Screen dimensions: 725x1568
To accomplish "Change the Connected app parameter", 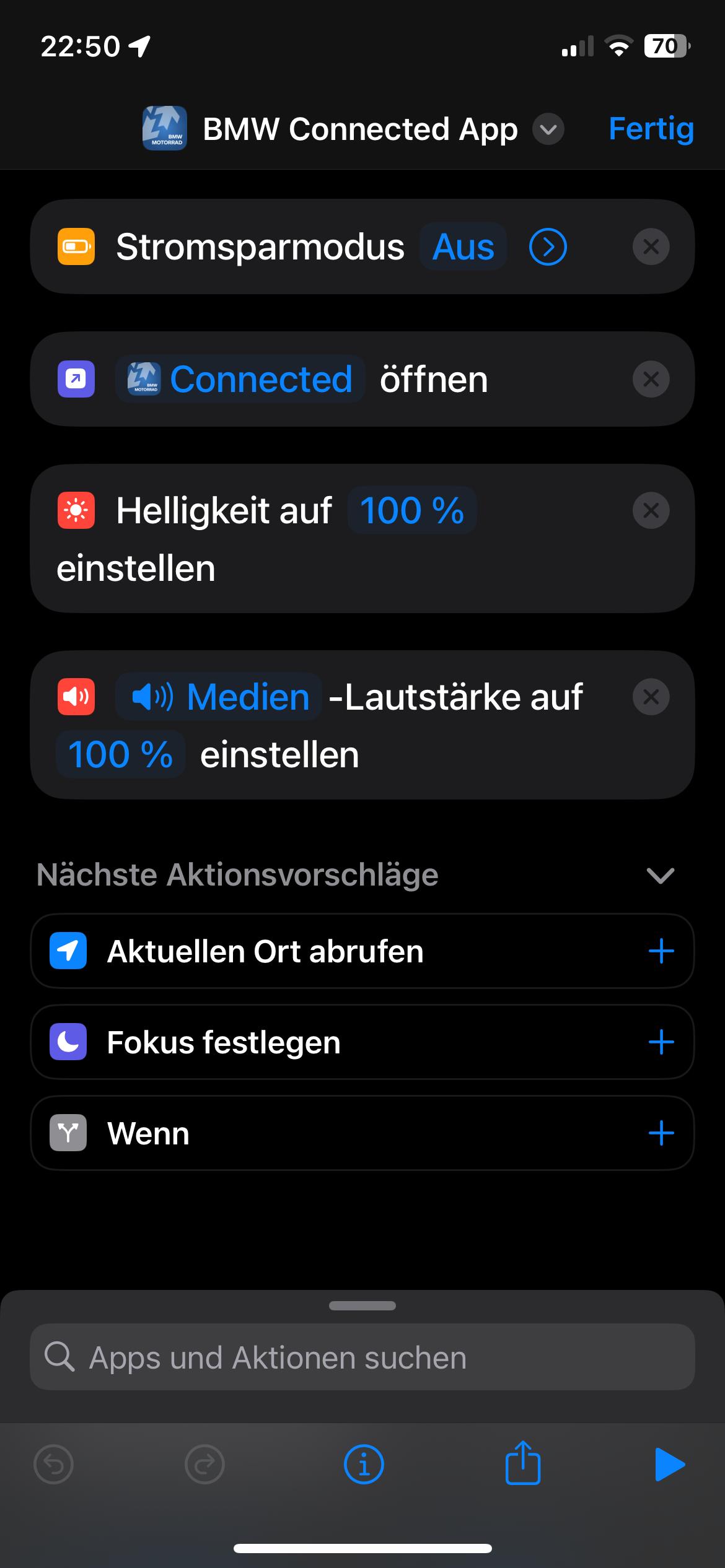I will point(240,379).
